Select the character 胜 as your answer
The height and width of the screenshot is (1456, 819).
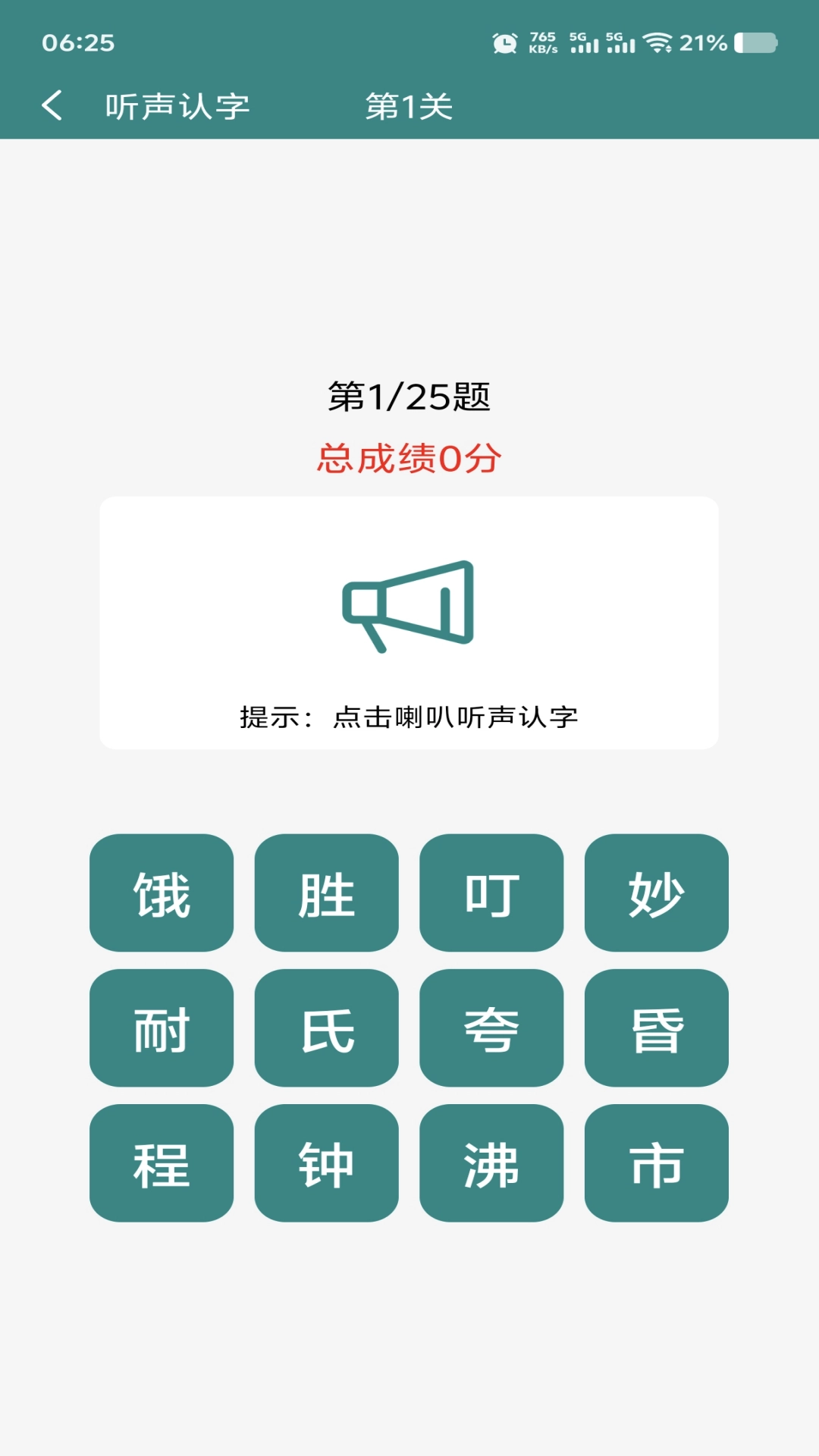click(x=326, y=893)
